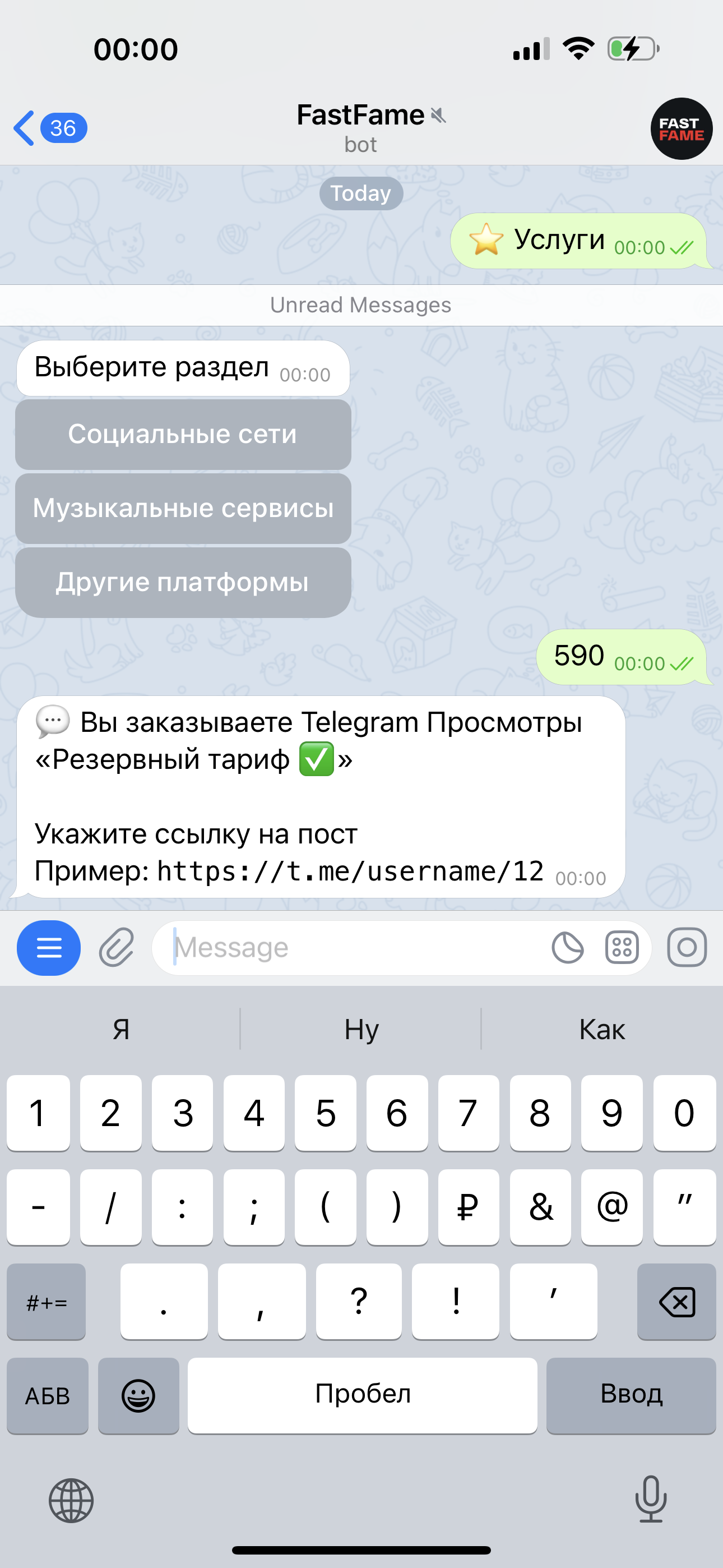723x1568 pixels.
Task: Open the Другие платформы section
Action: click(x=183, y=583)
